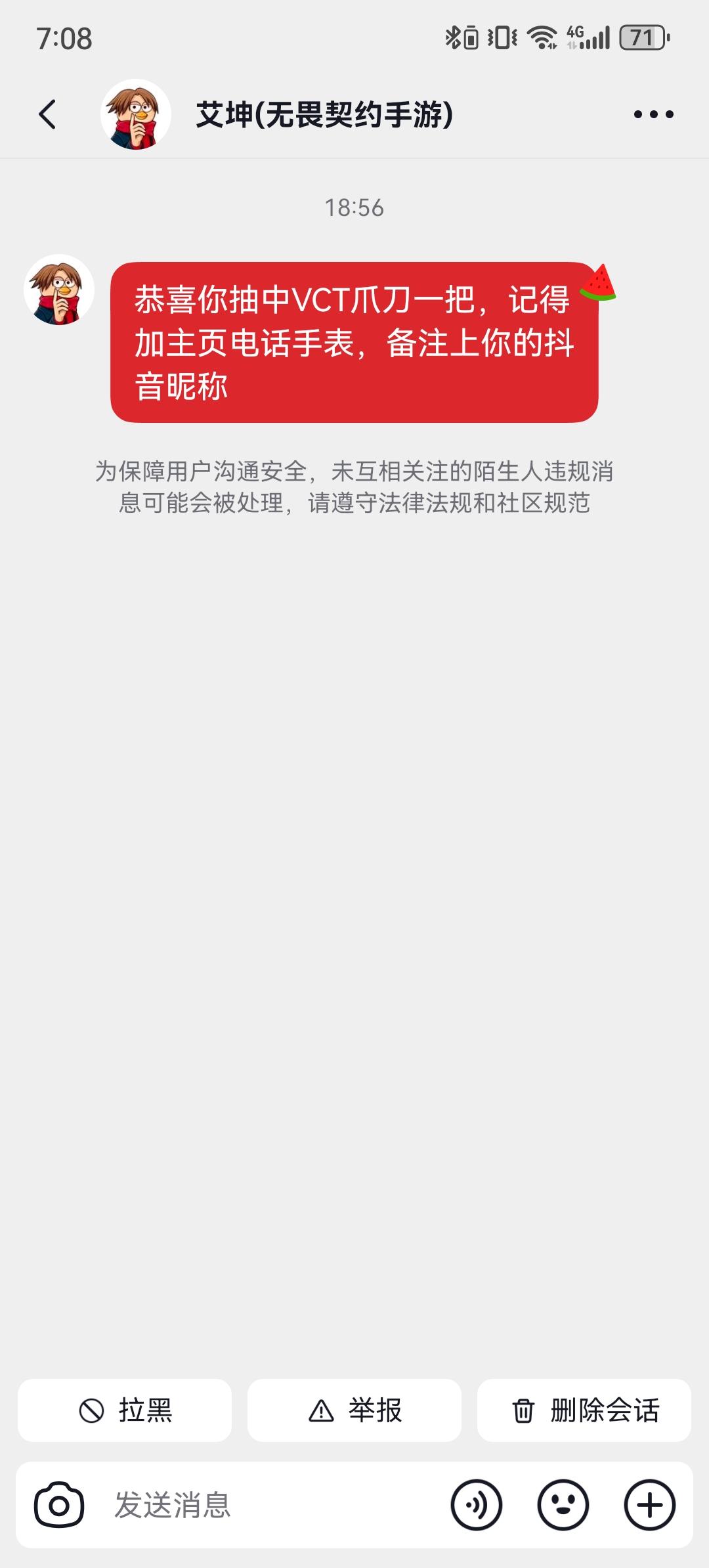
Task: Tap the Wi-Fi icon in the status bar
Action: (x=544, y=37)
